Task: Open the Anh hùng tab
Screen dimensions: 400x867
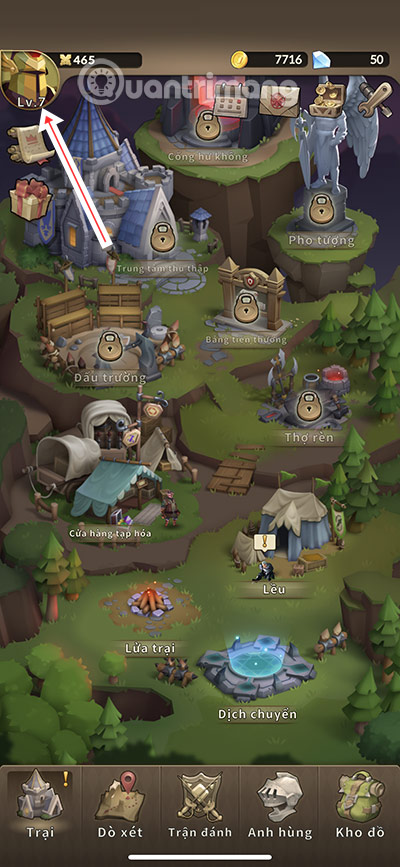Action: tap(280, 806)
